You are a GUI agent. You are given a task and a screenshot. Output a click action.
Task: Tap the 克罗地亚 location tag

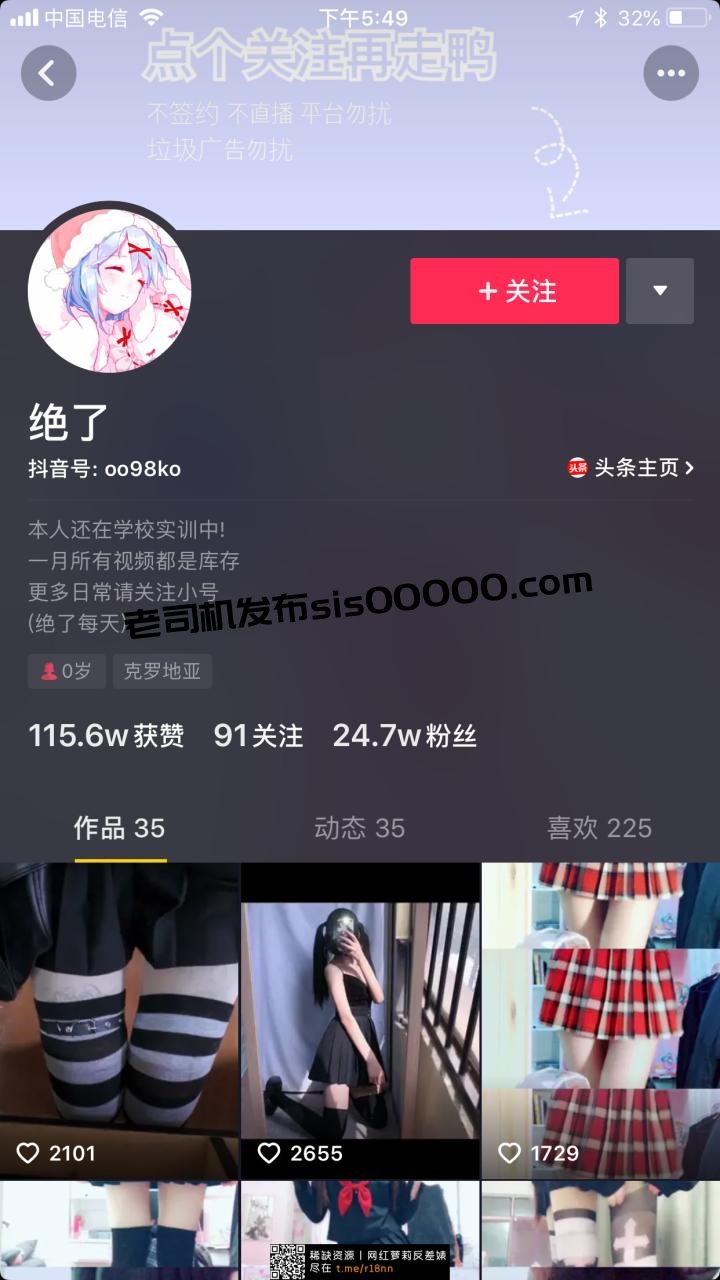[162, 671]
